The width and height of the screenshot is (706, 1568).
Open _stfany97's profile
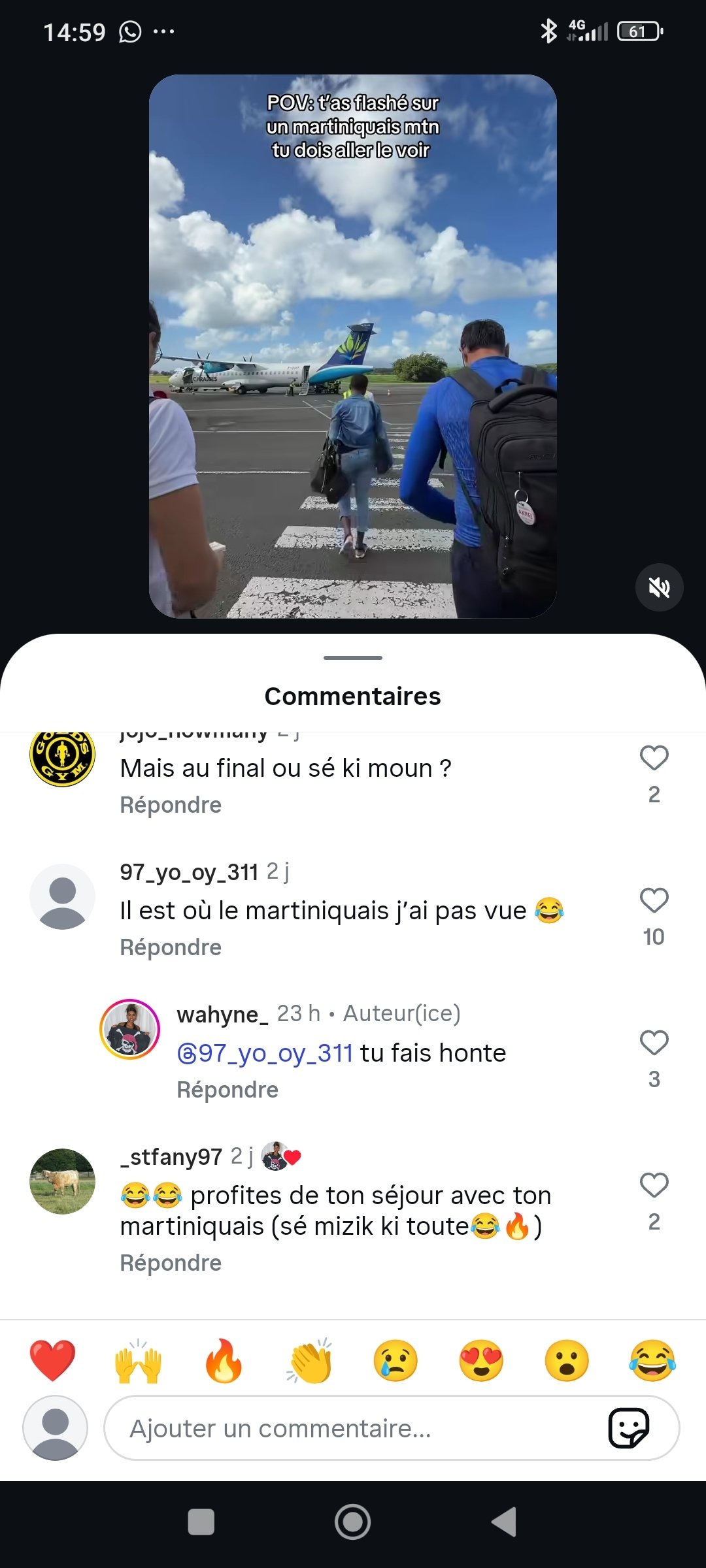coord(63,1181)
